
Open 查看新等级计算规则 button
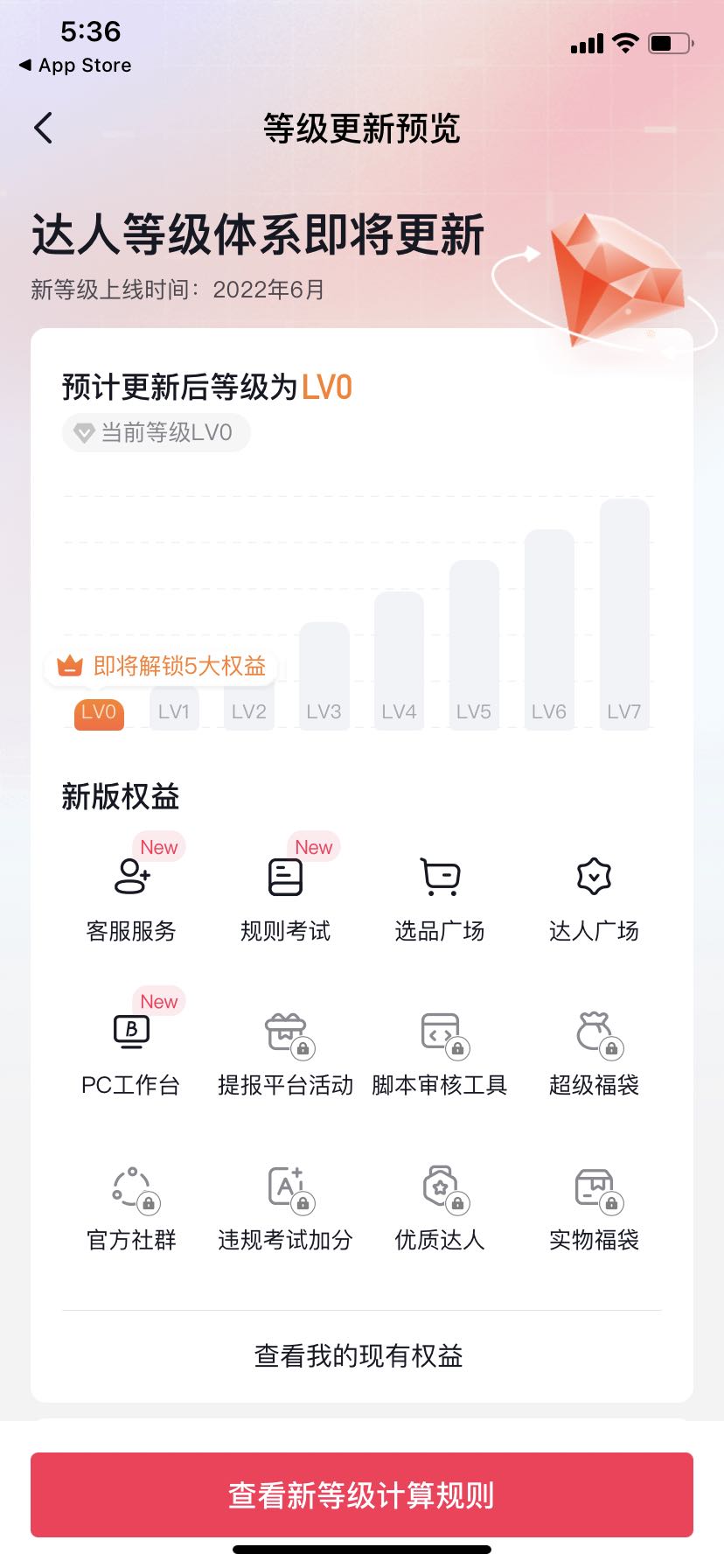click(361, 1494)
